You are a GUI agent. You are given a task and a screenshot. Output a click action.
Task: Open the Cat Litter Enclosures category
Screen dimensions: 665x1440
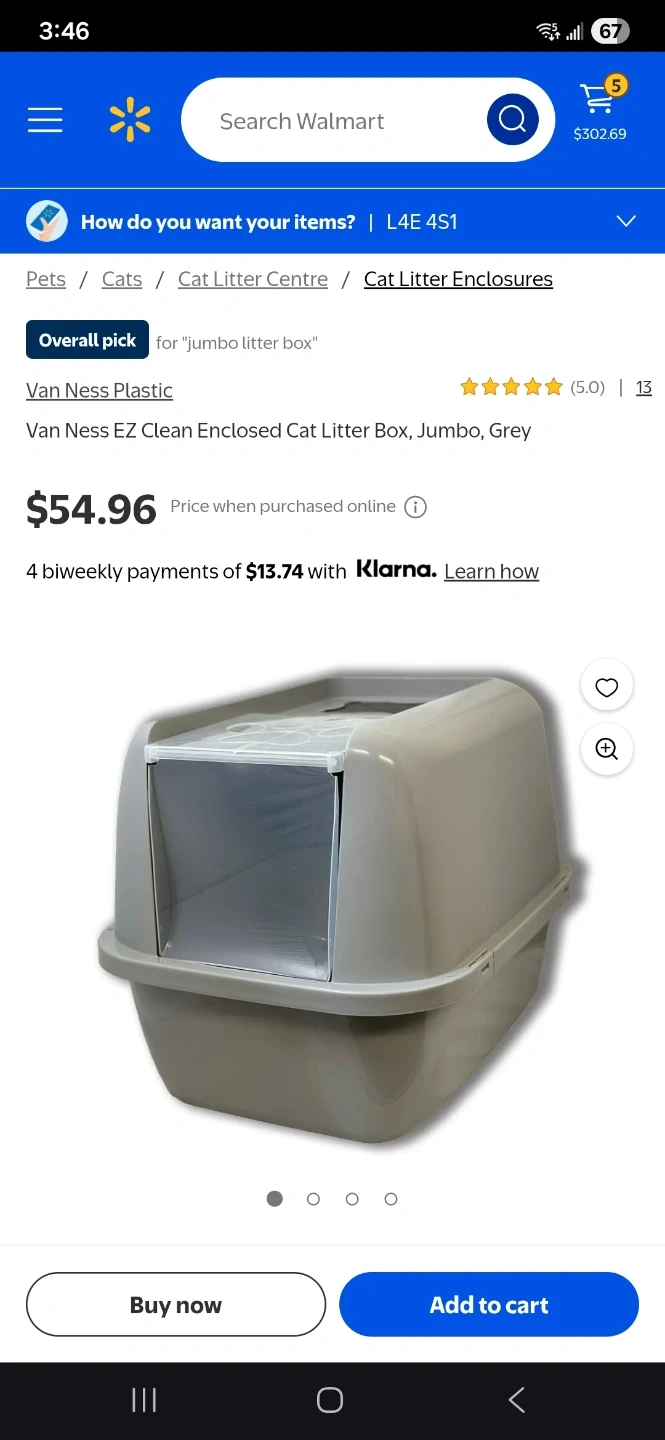[458, 279]
